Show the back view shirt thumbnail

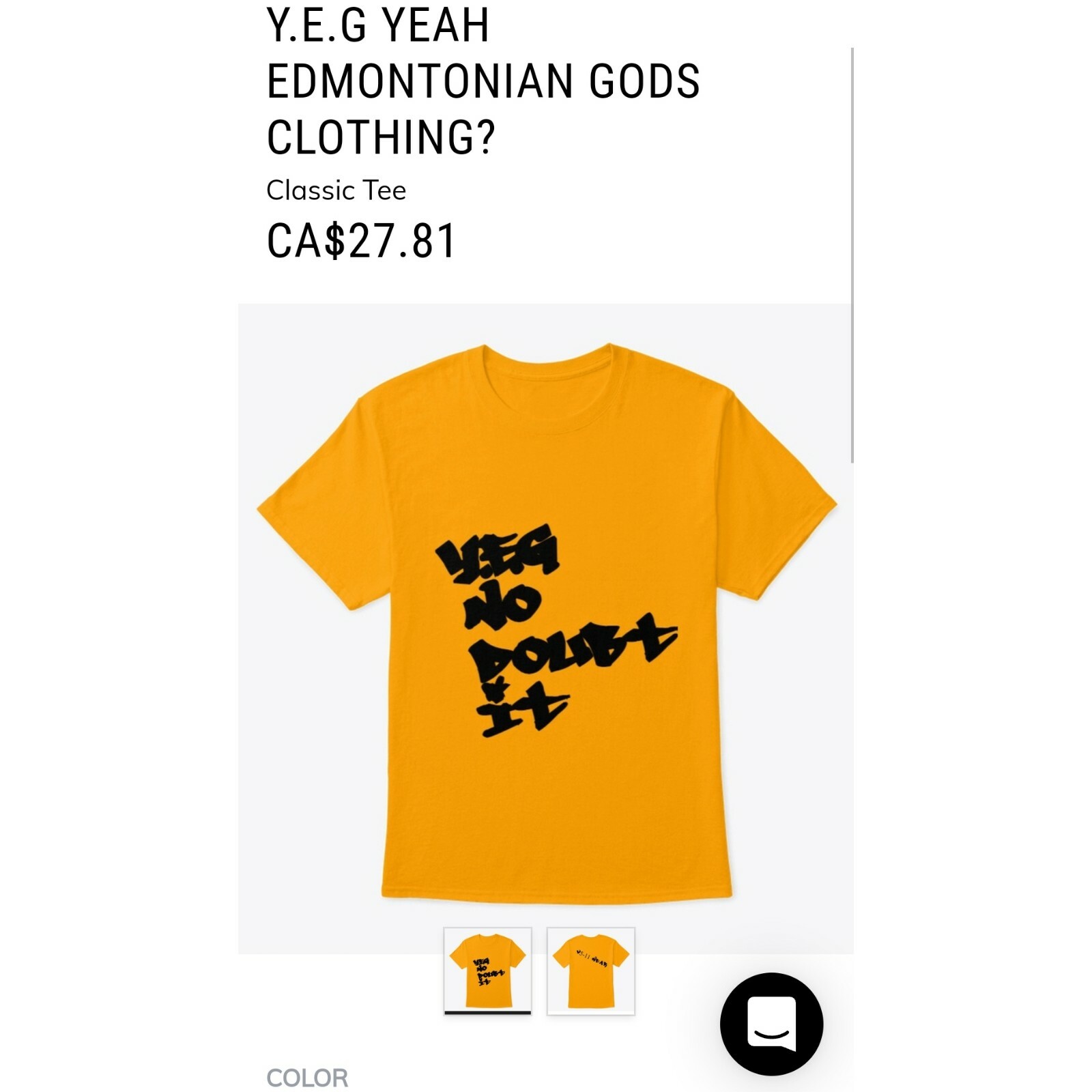pyautogui.click(x=590, y=970)
